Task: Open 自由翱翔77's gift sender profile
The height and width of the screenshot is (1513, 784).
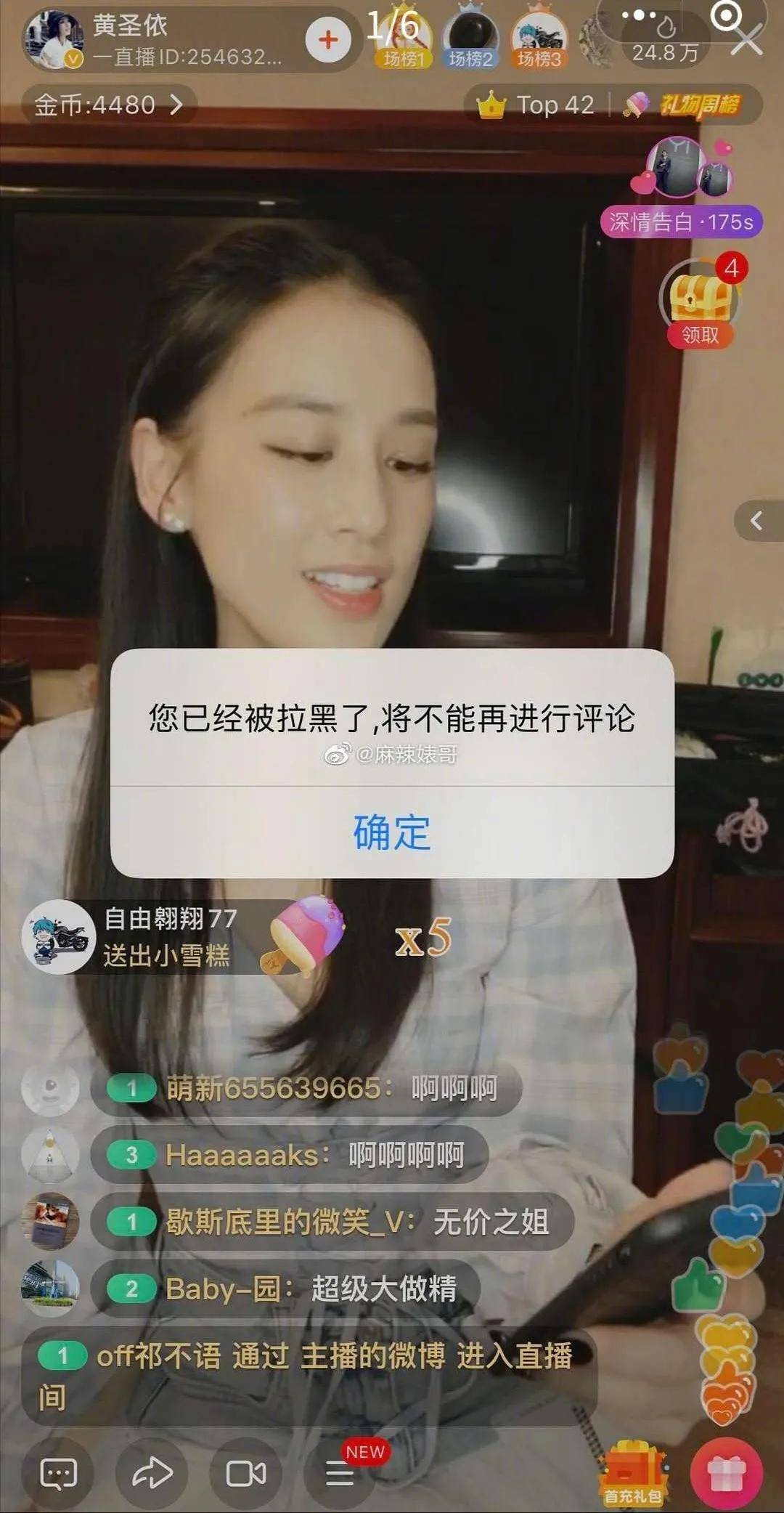Action: click(x=59, y=937)
